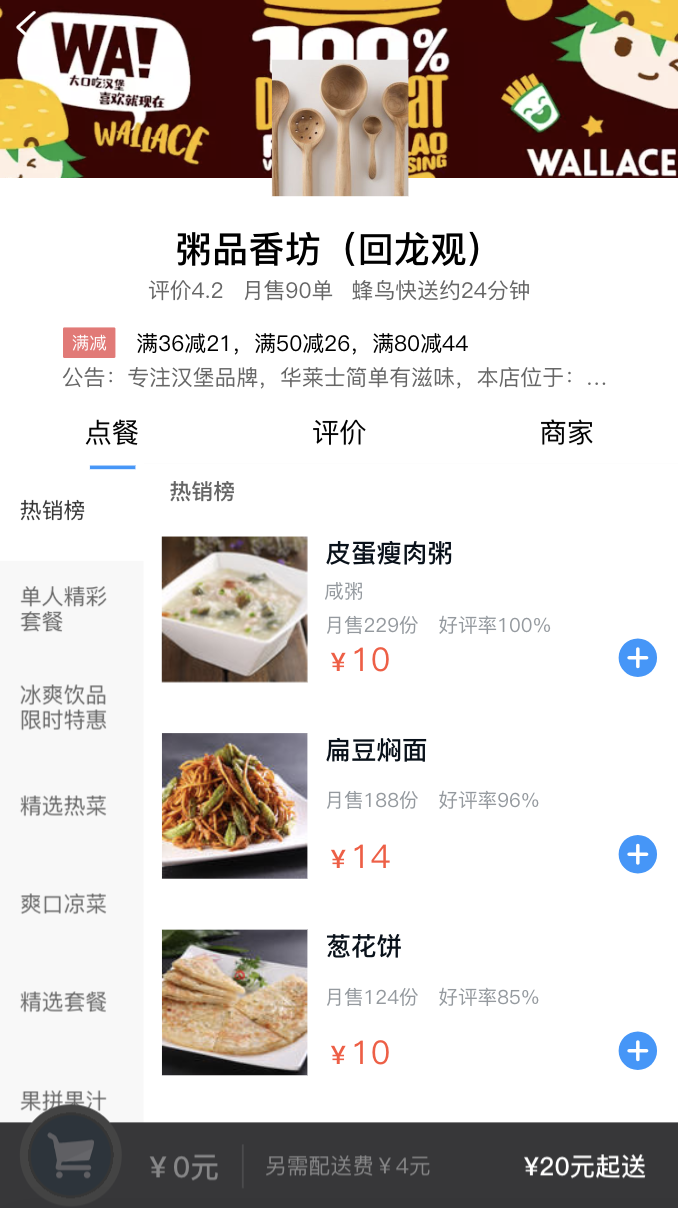Image resolution: width=678 pixels, height=1208 pixels.
Task: View the 皮蛋瘦肉粥 dish photo
Action: [234, 609]
